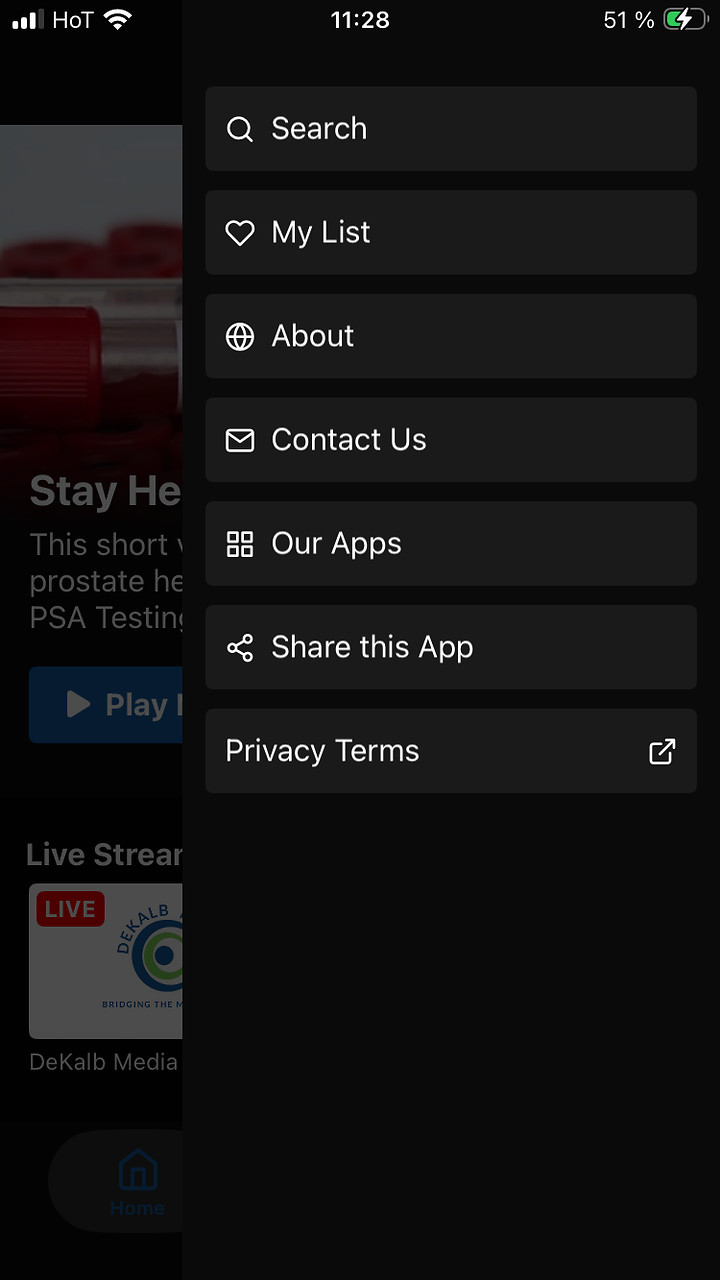Open My List

click(x=450, y=233)
